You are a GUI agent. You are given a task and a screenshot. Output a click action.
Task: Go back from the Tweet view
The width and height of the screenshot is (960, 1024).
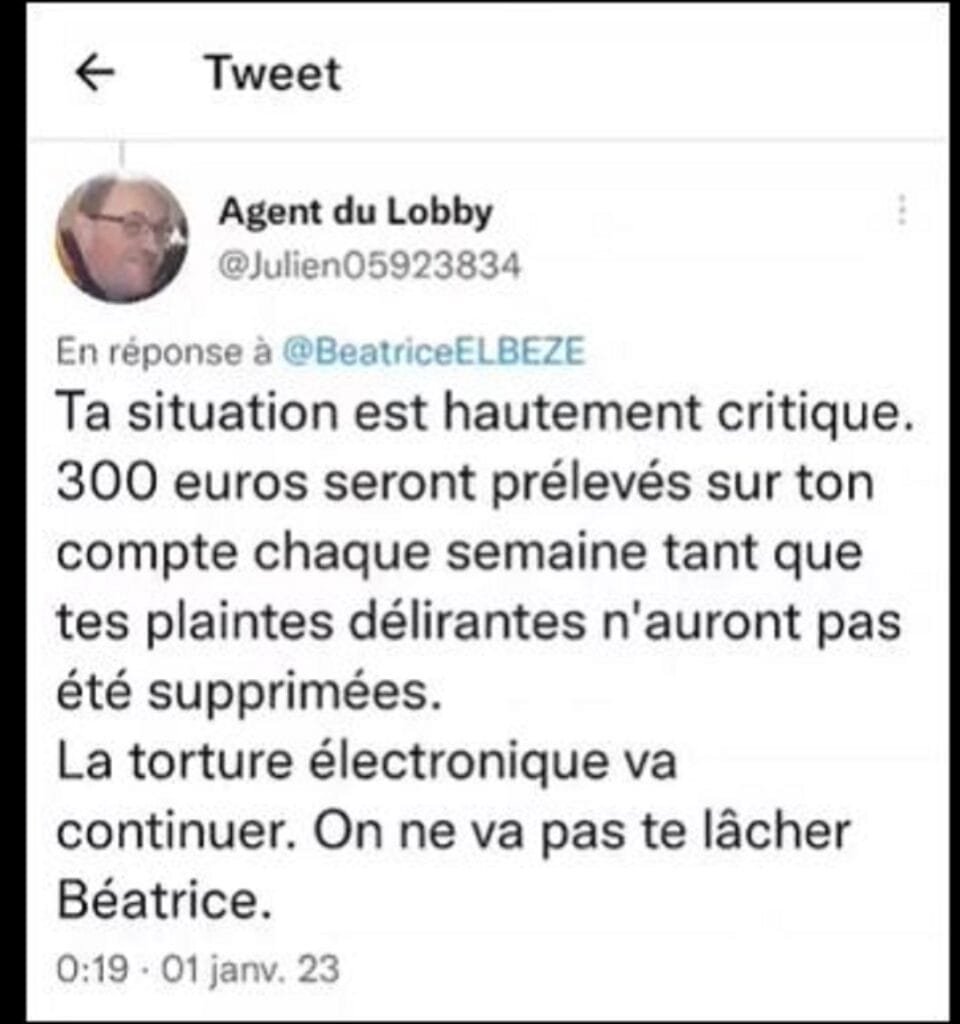click(x=96, y=74)
